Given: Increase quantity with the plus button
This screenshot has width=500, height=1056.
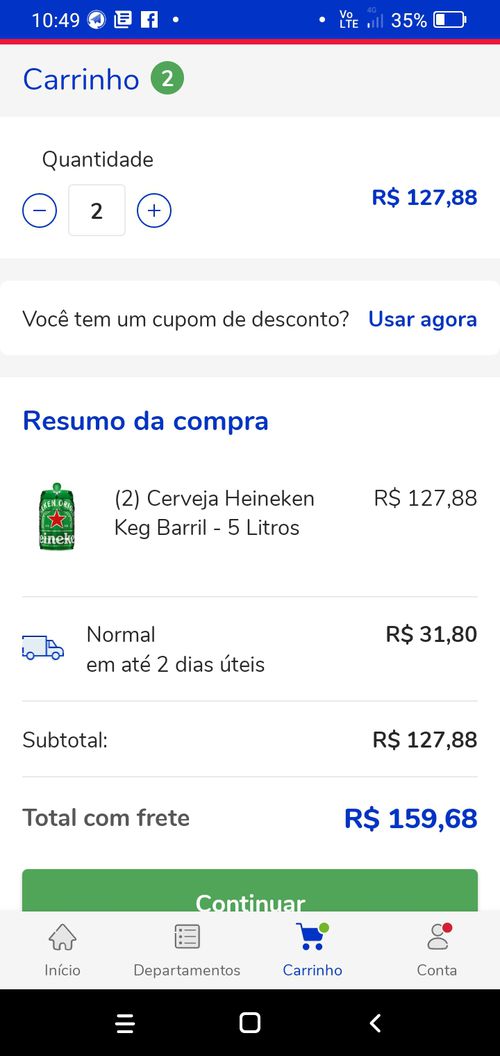Looking at the screenshot, I should point(154,211).
